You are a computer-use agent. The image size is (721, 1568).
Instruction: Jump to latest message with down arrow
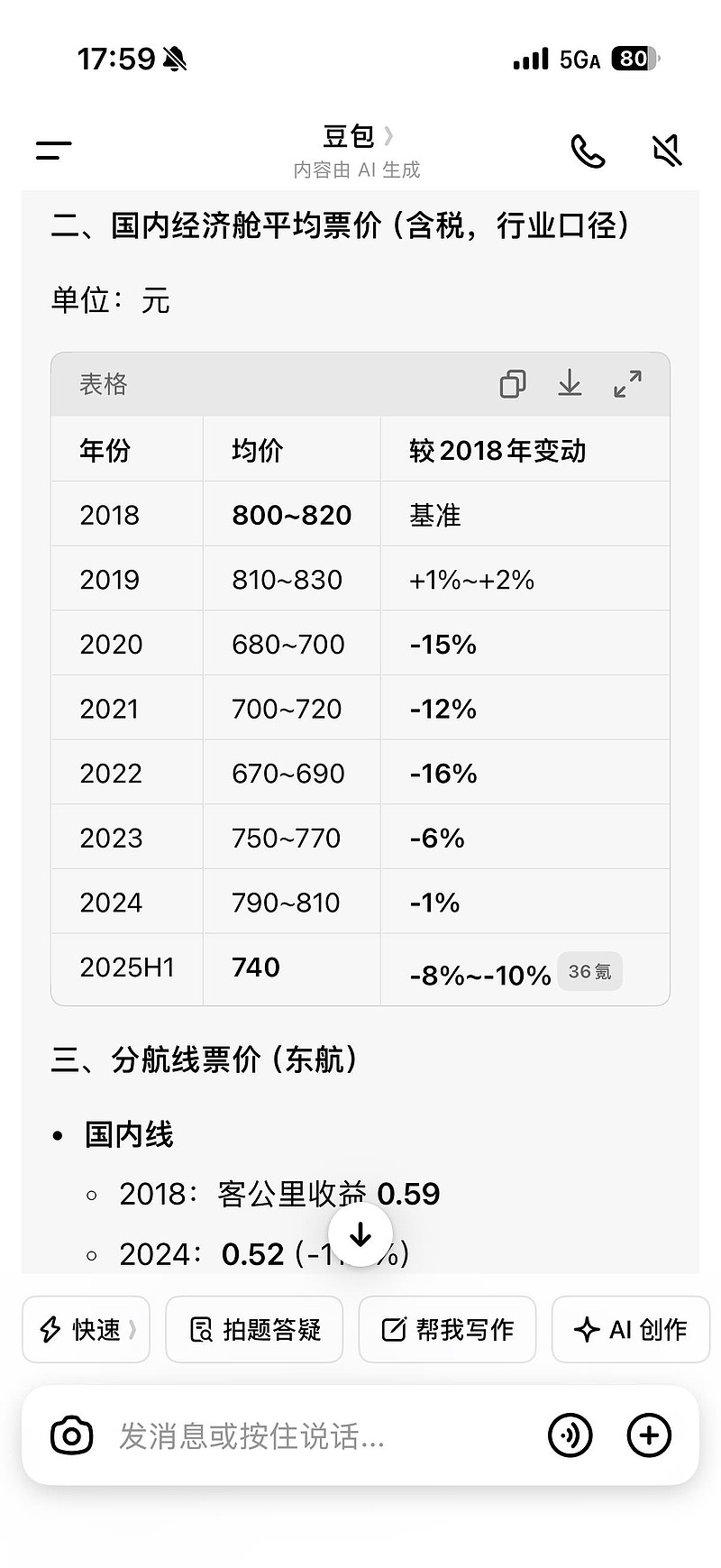[360, 1236]
